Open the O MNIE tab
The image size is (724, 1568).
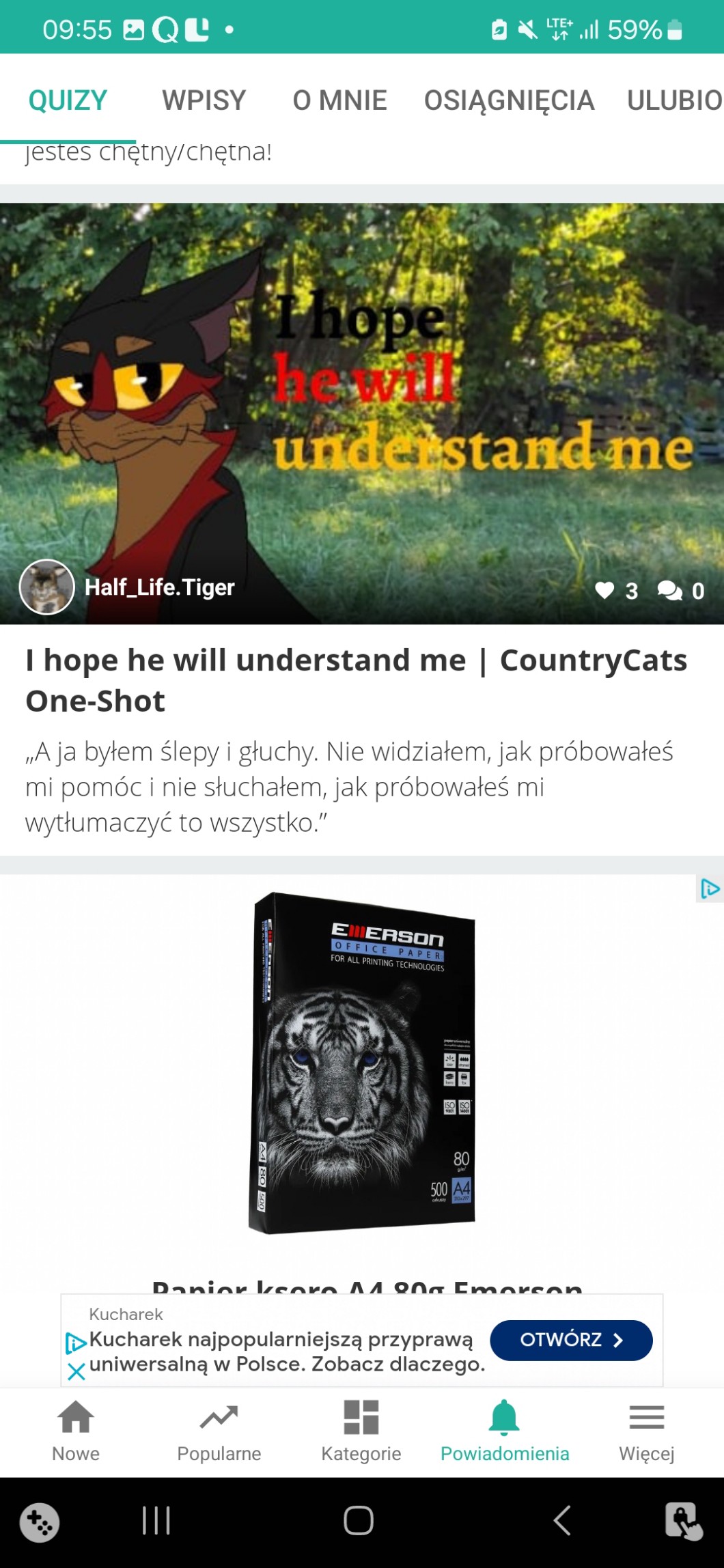click(x=339, y=100)
